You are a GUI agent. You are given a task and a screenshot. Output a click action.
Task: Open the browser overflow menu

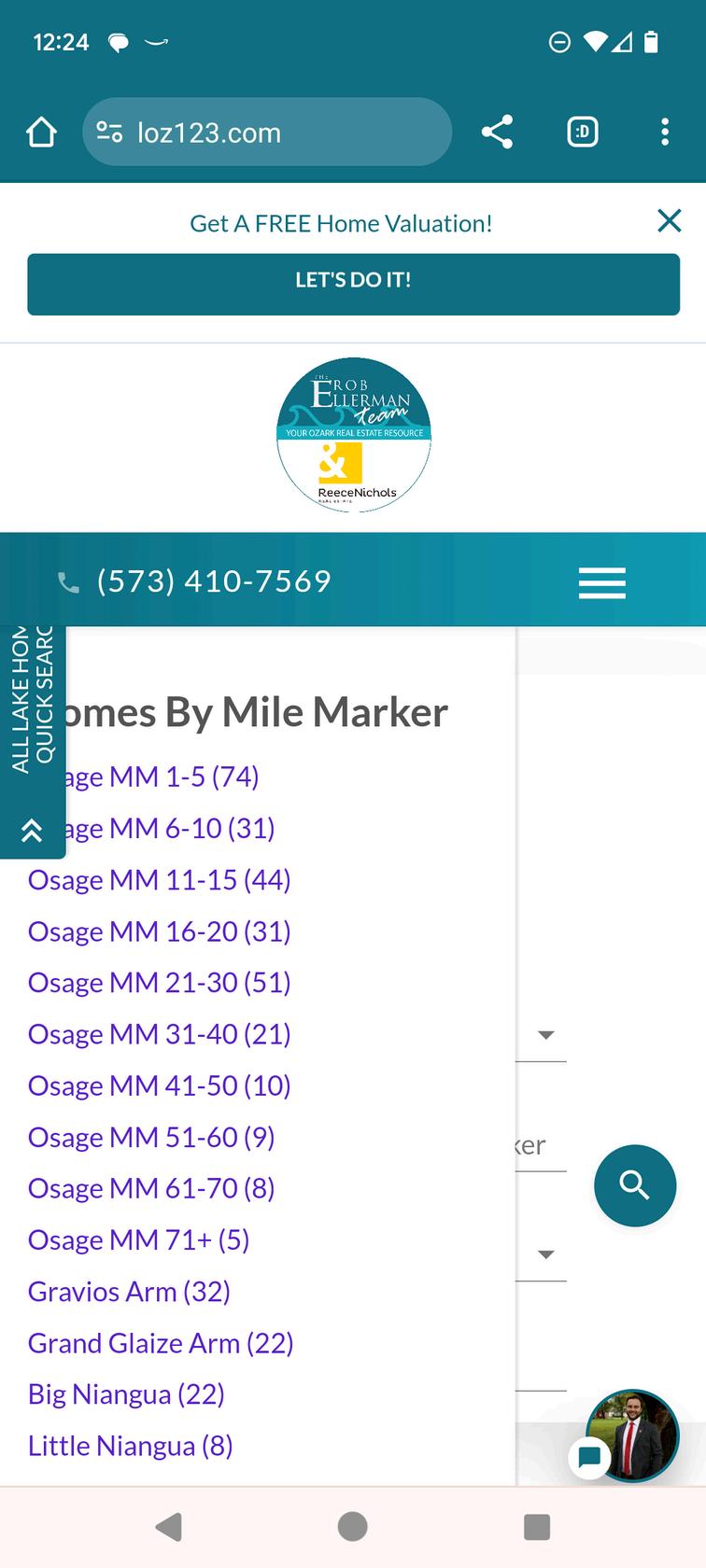(x=665, y=133)
